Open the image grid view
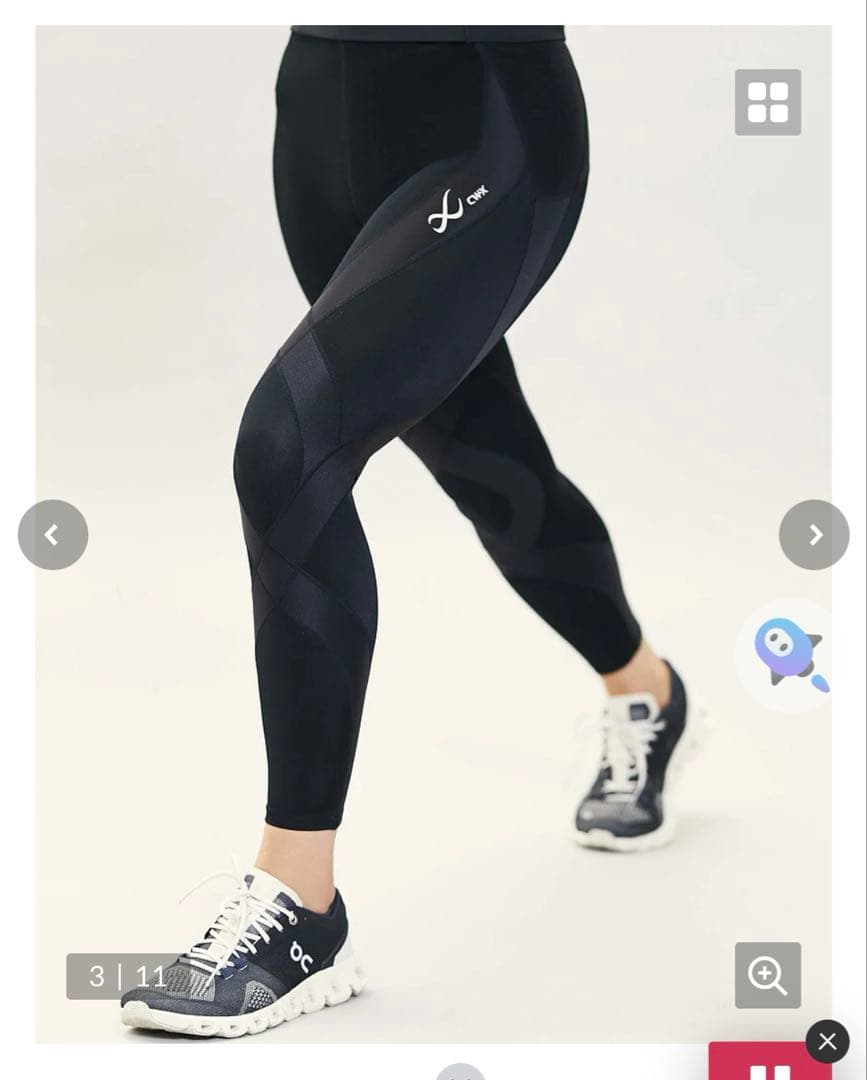The width and height of the screenshot is (867, 1080). click(767, 102)
